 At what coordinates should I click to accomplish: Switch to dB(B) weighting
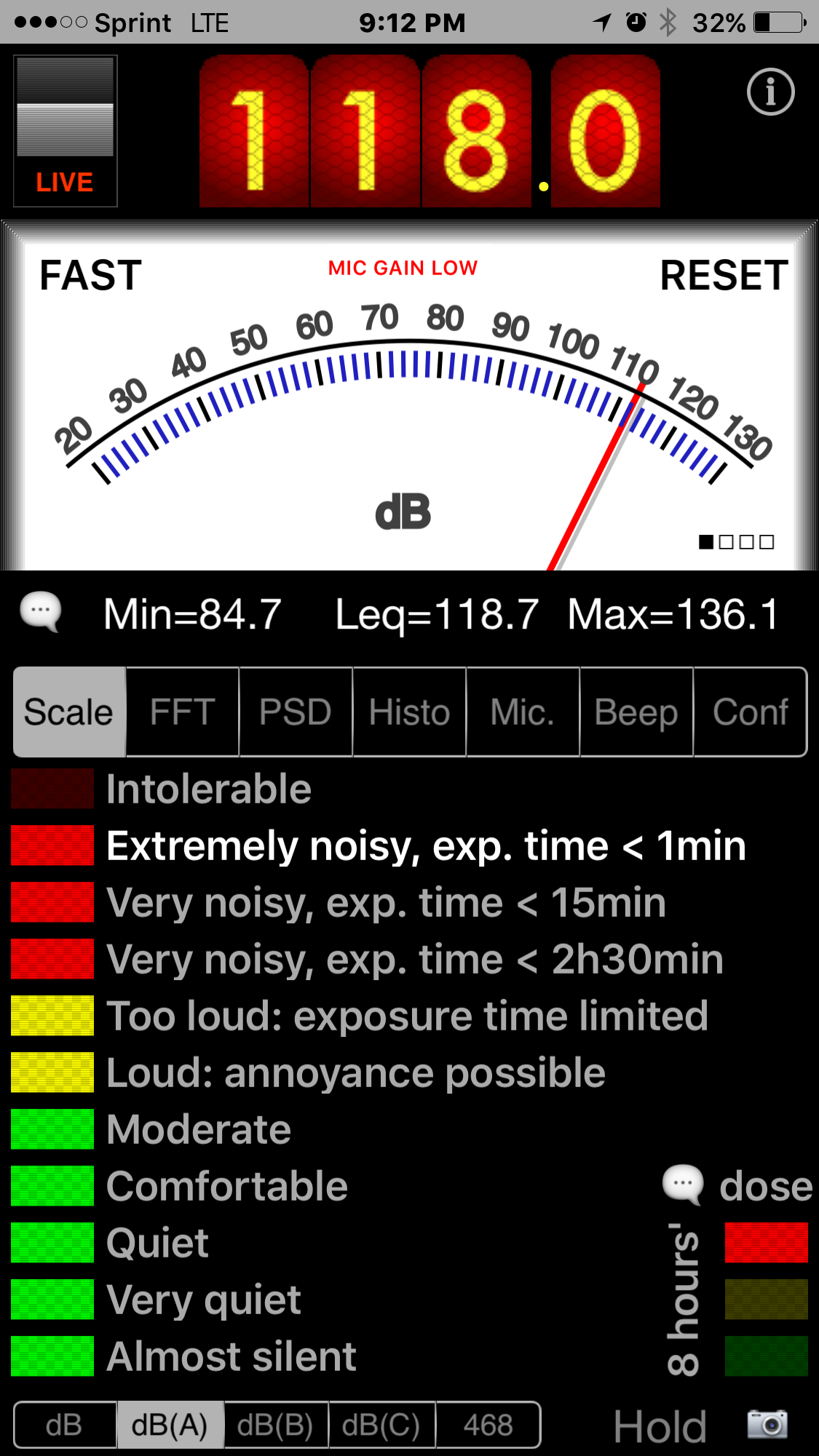(x=275, y=1425)
